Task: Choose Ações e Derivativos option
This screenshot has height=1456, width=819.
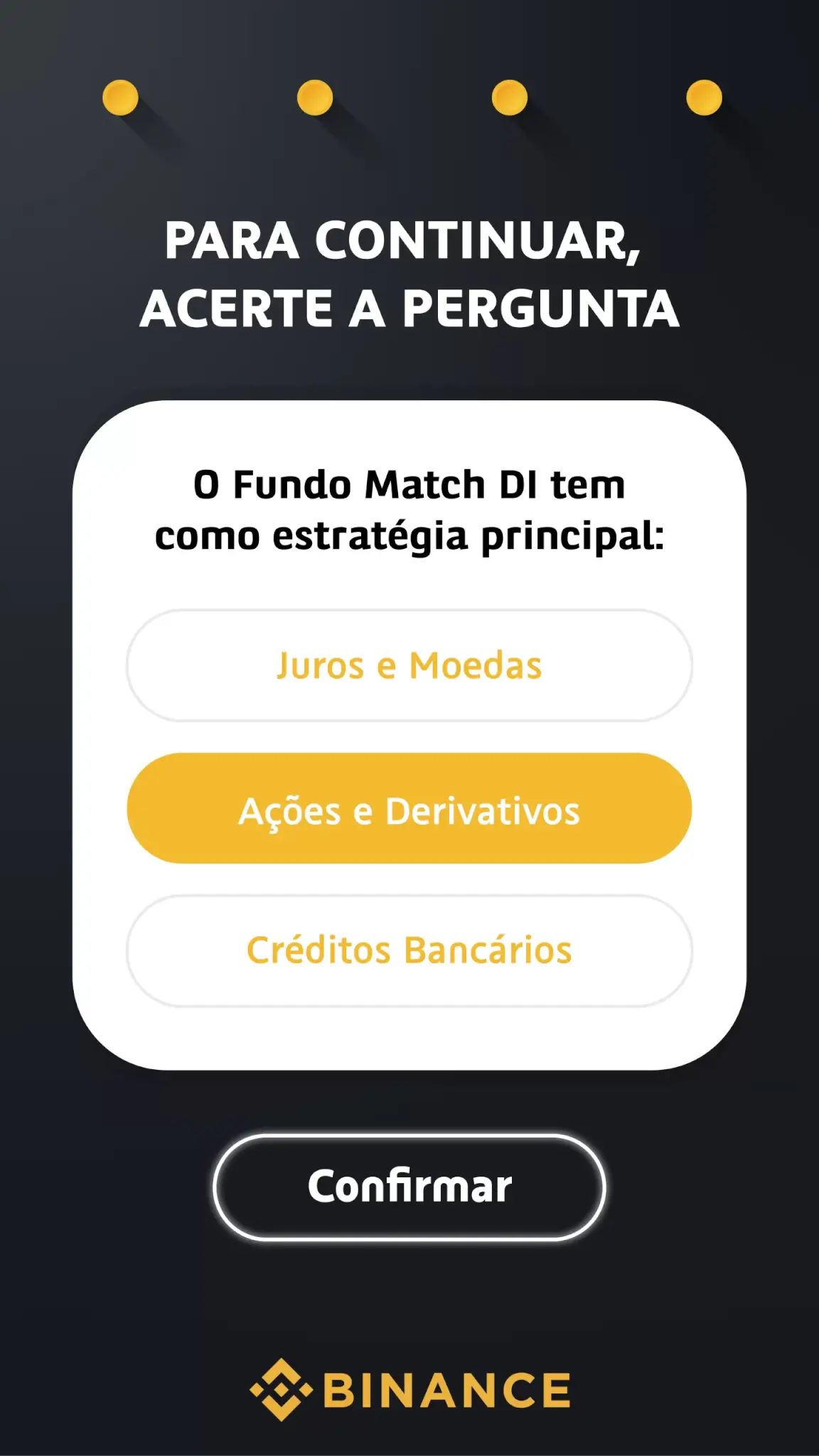Action: pos(409,808)
